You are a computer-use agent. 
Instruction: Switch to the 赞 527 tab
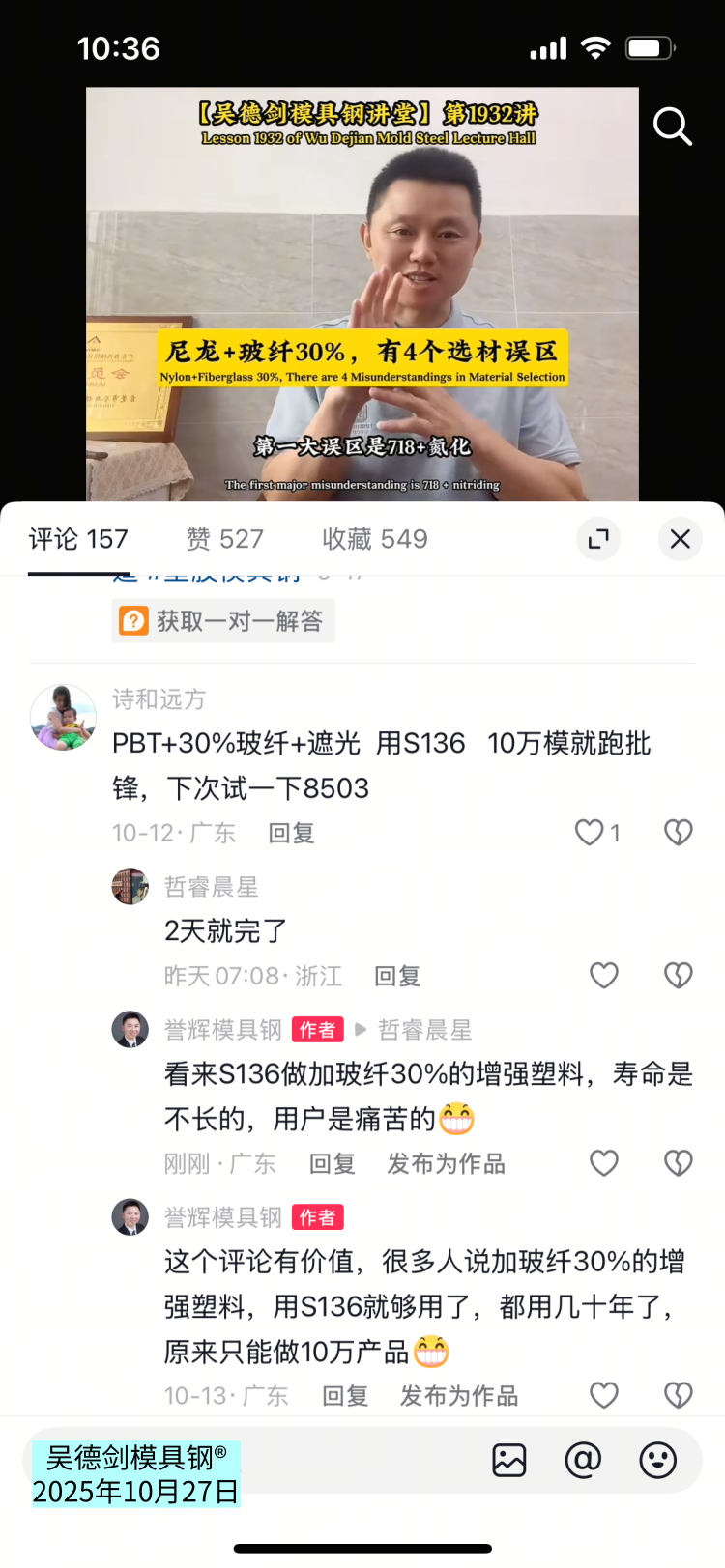coord(225,539)
